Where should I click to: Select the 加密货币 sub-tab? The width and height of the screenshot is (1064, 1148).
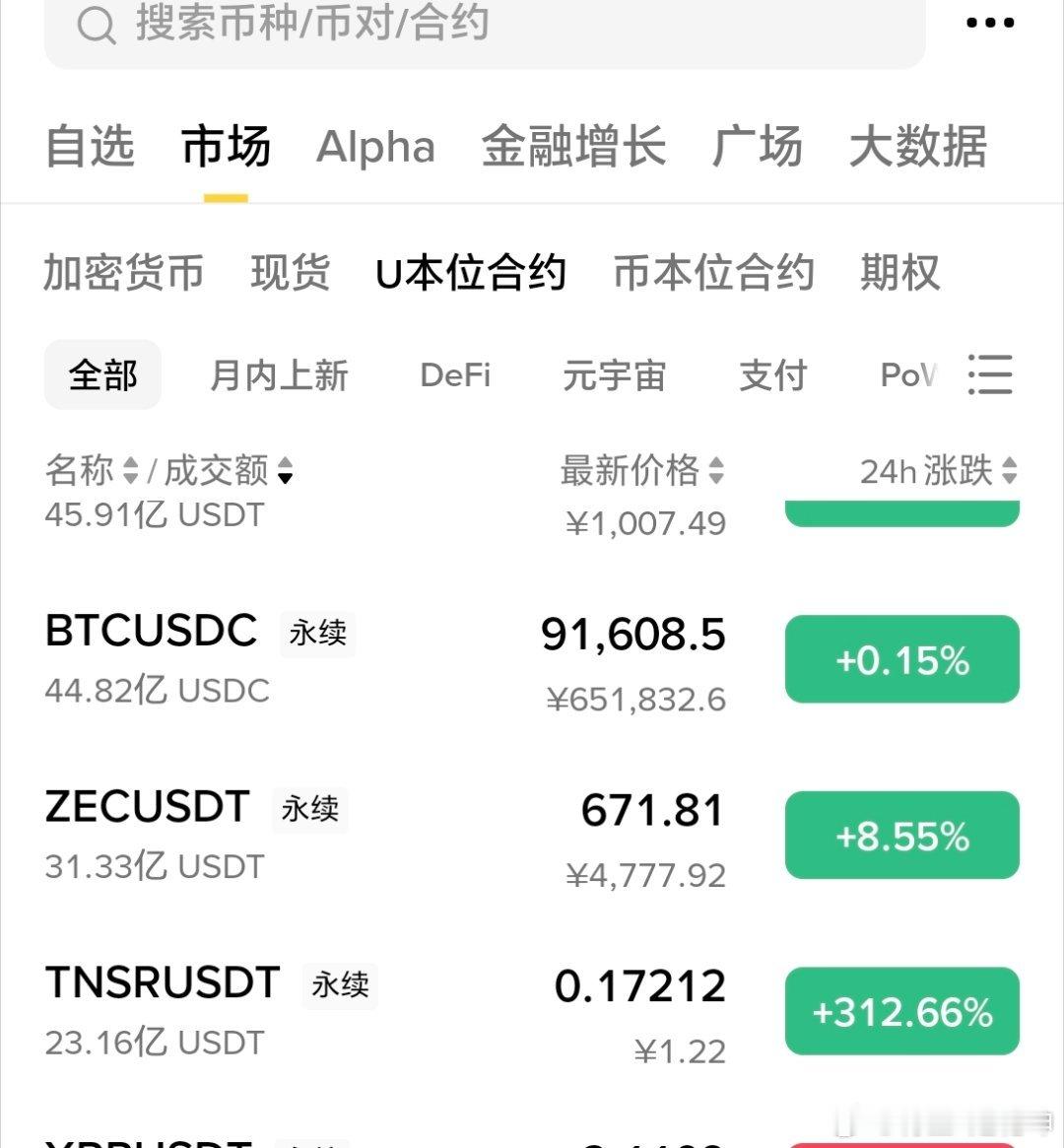click(x=123, y=273)
